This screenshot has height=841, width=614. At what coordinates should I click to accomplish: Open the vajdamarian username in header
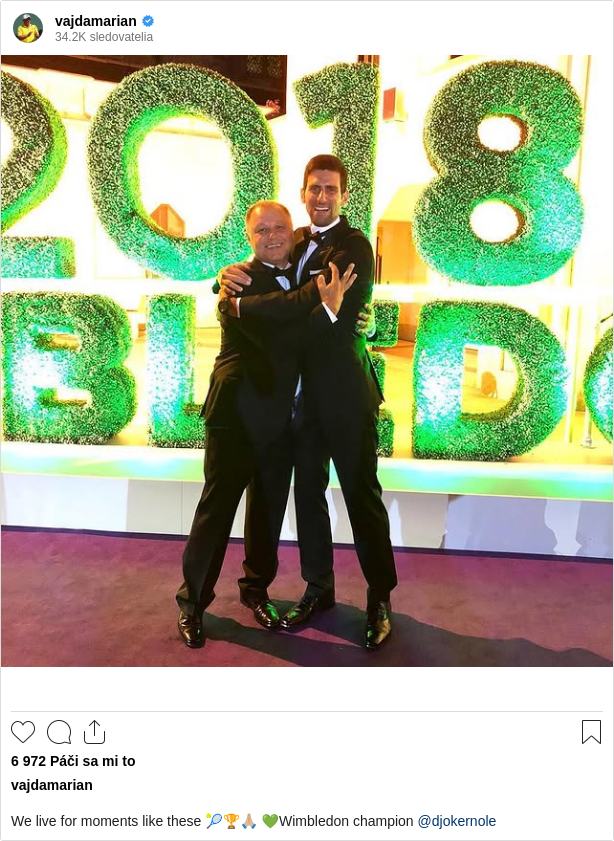[95, 21]
